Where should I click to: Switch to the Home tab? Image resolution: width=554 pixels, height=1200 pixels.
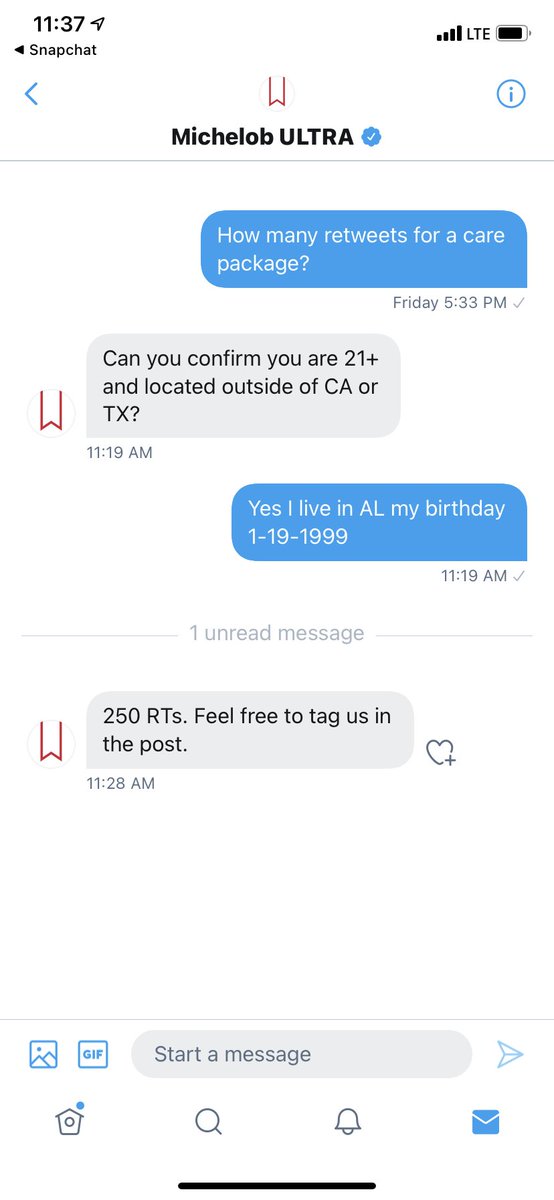point(68,1121)
